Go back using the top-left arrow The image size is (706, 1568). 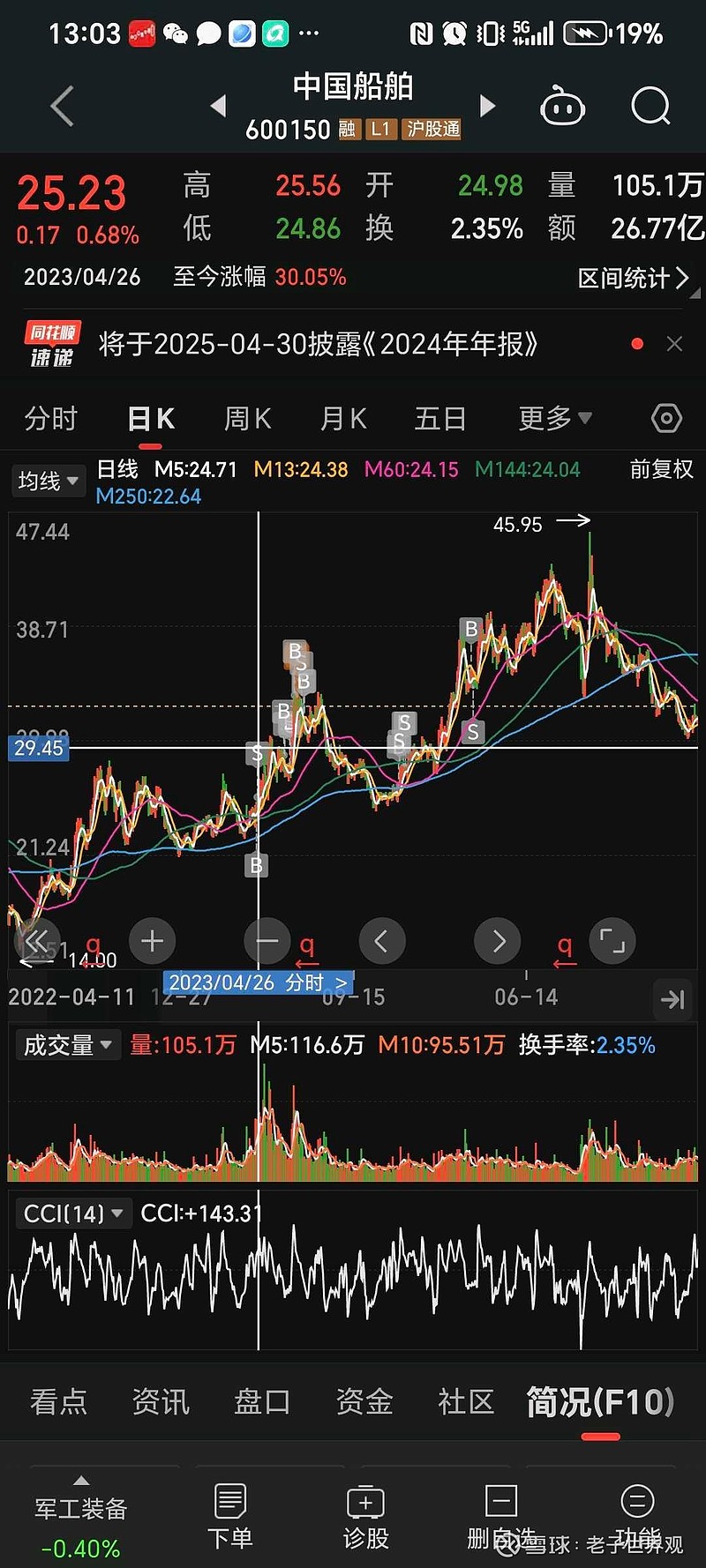[62, 107]
